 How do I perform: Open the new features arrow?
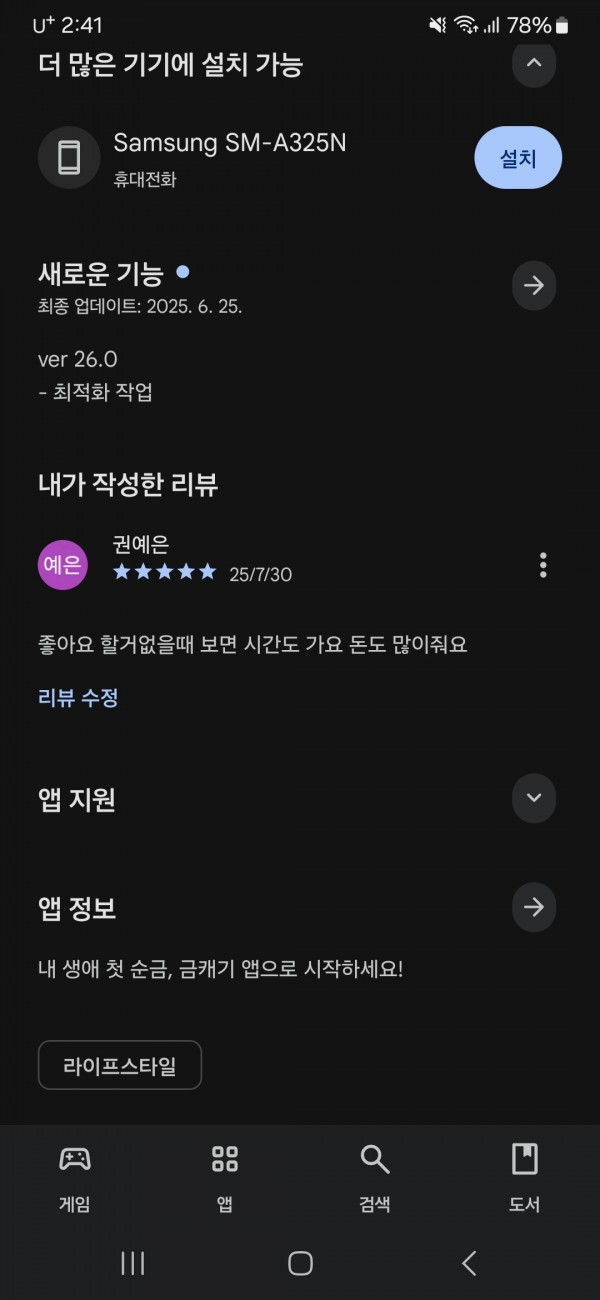(534, 286)
